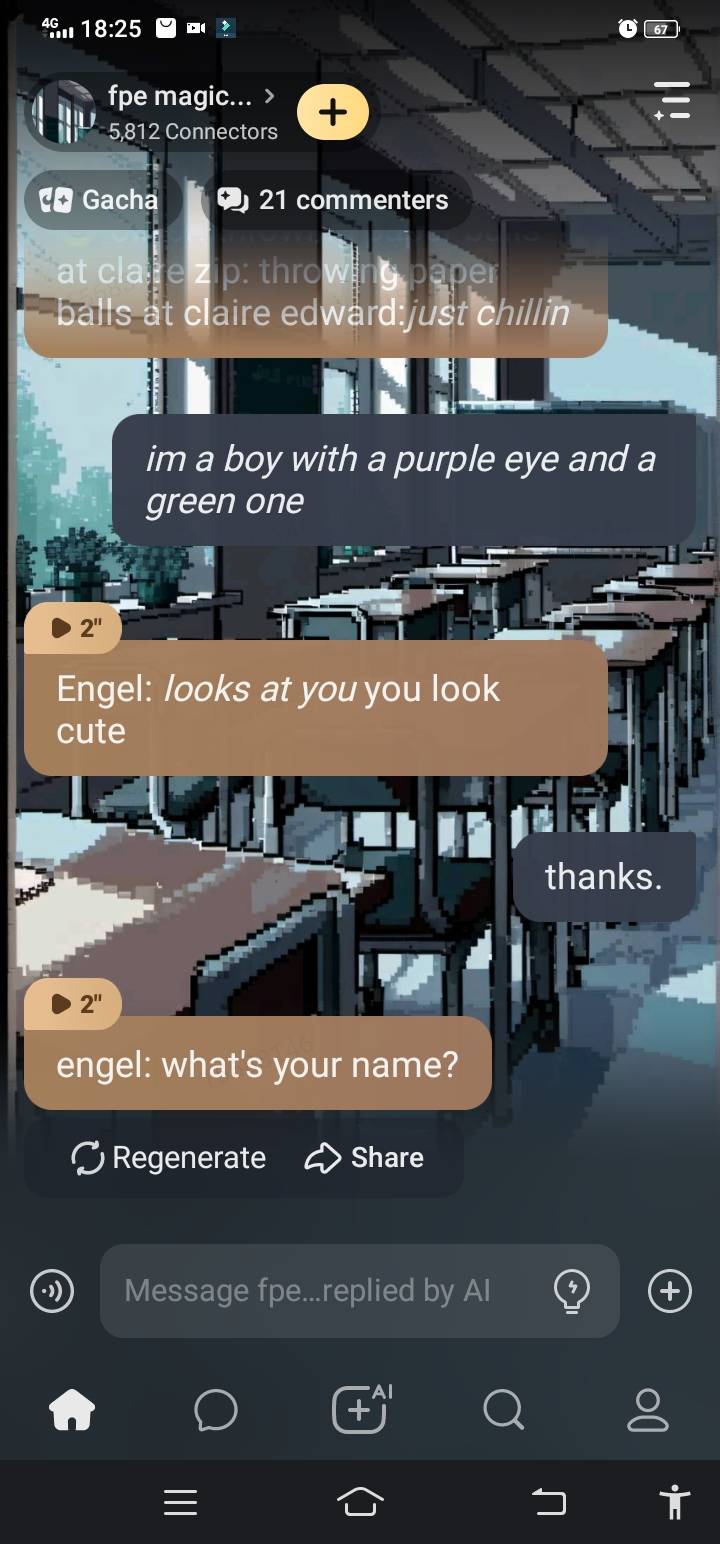Go back using system navigation bar

548,1502
